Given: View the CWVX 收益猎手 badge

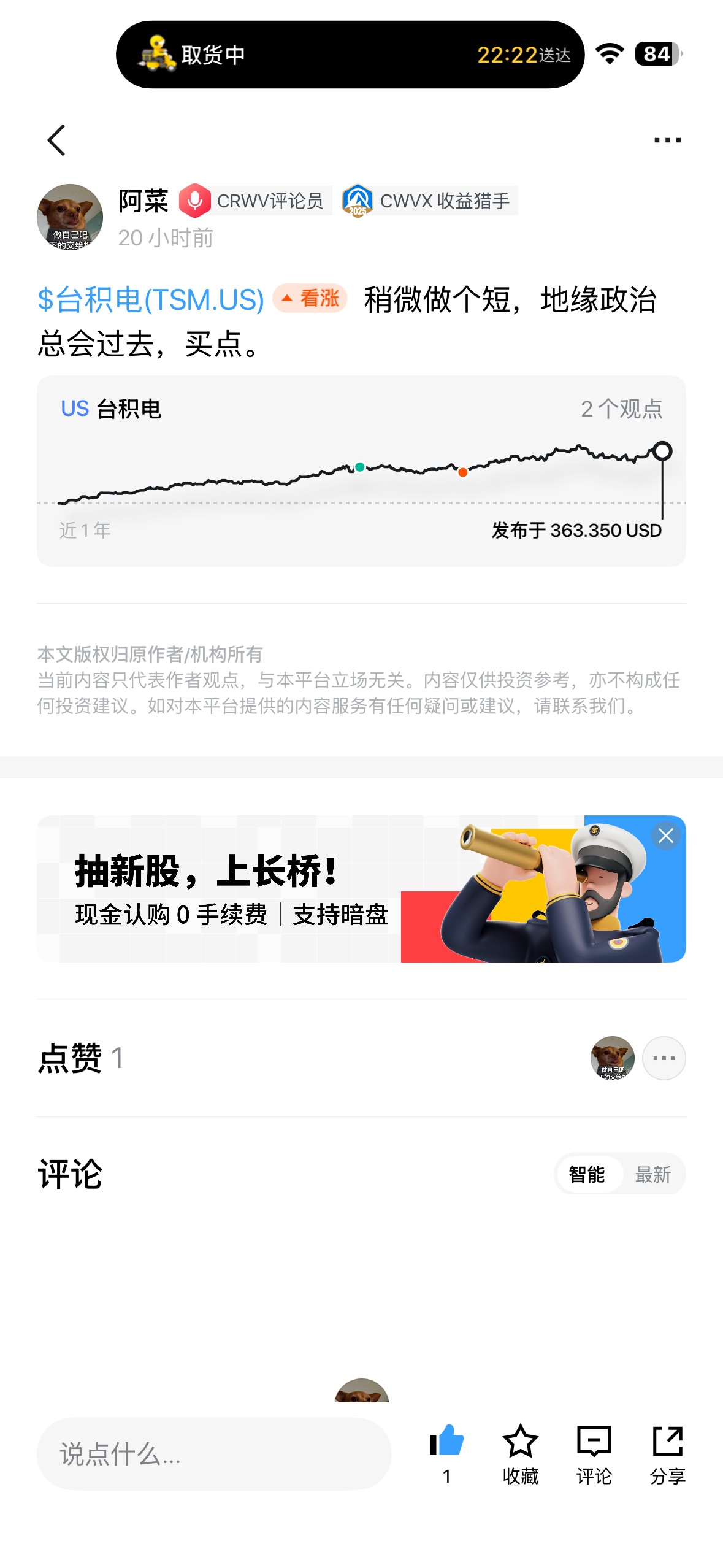Looking at the screenshot, I should pos(429,201).
